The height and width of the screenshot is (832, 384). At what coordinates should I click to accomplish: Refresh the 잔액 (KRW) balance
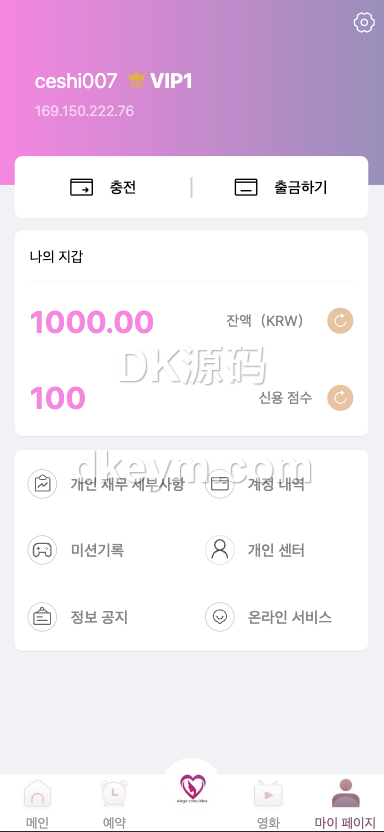tap(340, 321)
